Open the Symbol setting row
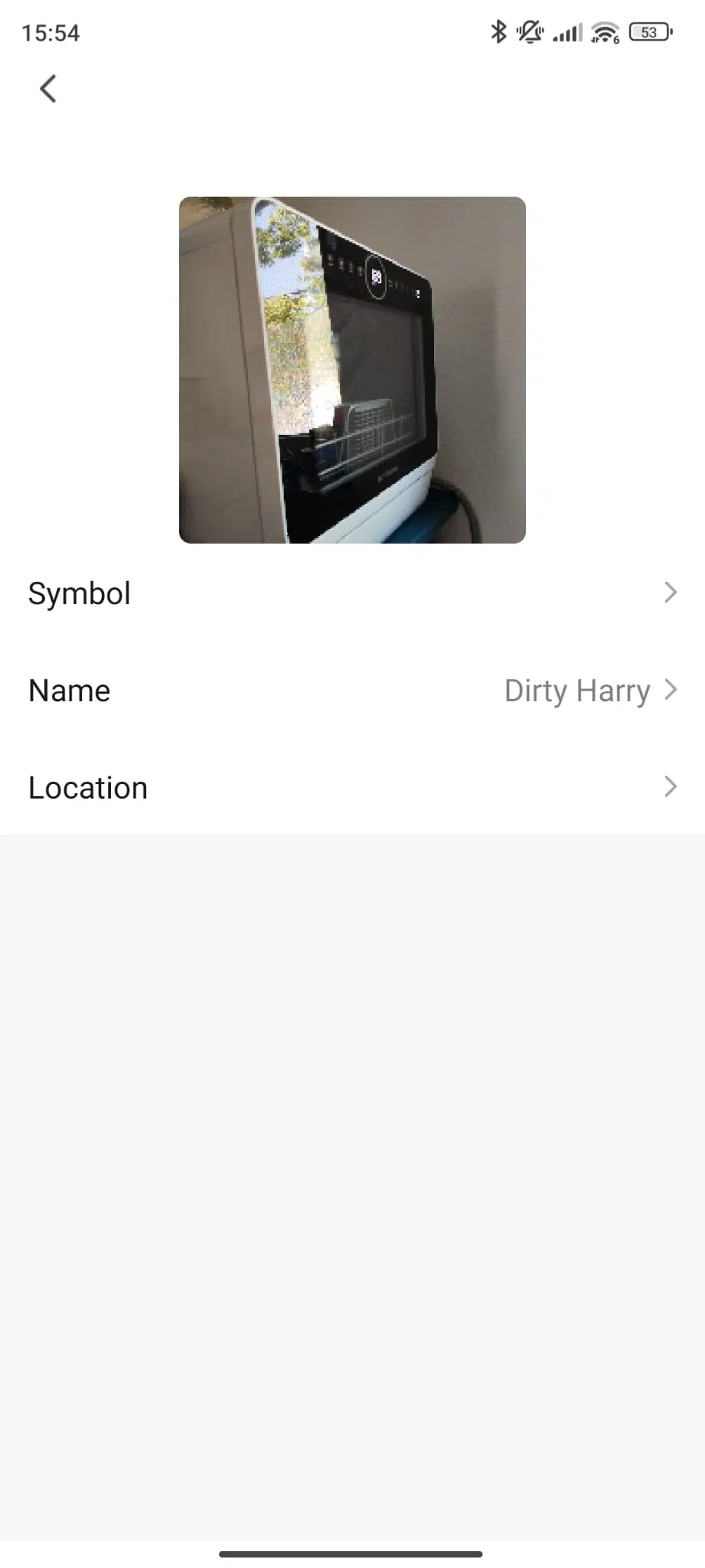Viewport: 705px width, 1568px height. point(352,593)
